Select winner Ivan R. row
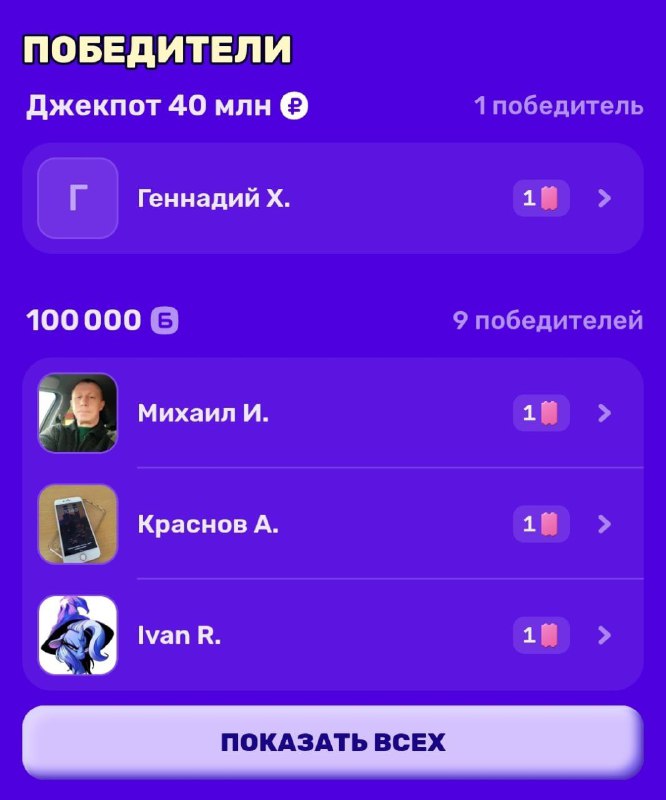Viewport: 666px width, 800px height. point(332,635)
